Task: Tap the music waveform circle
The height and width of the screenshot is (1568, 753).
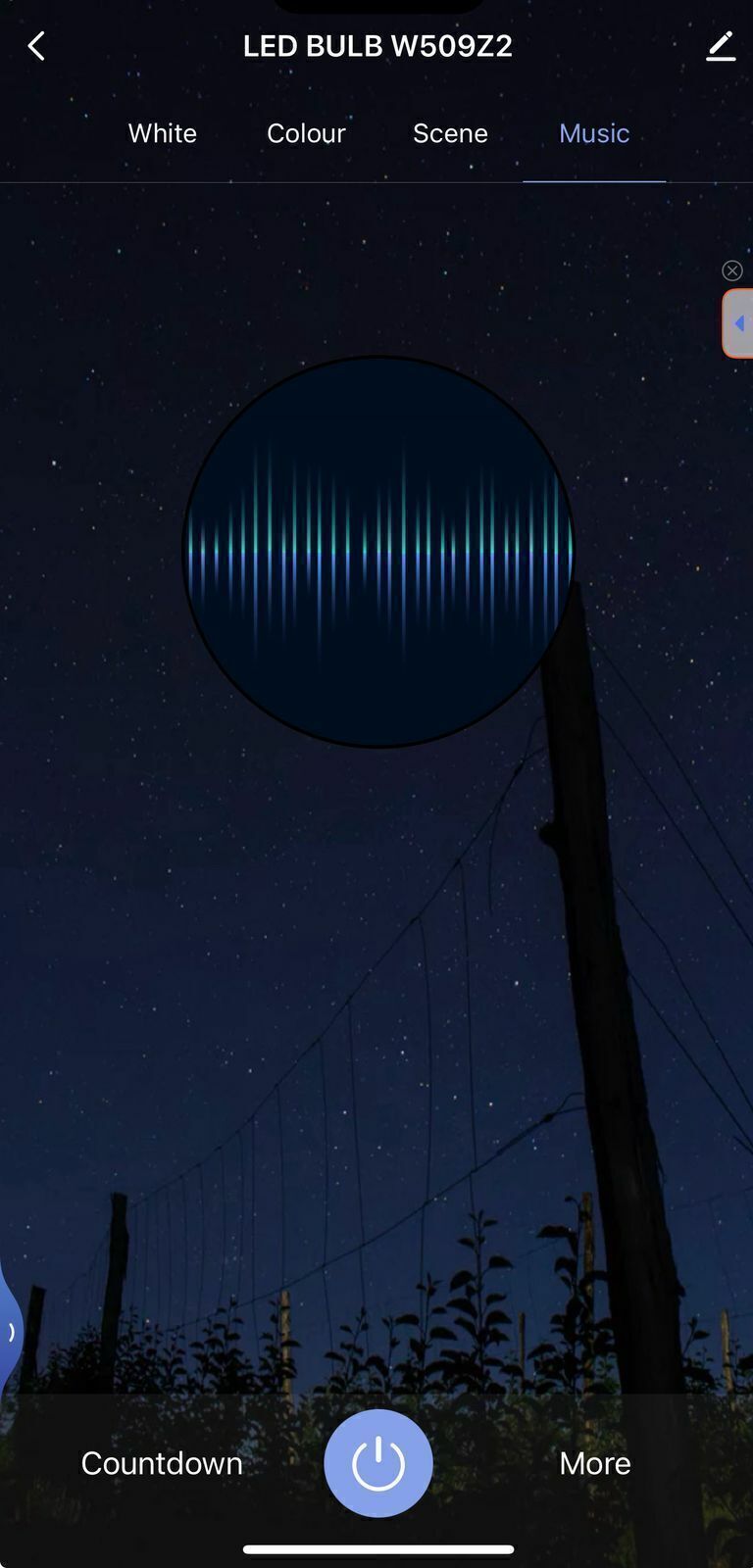Action: point(378,552)
